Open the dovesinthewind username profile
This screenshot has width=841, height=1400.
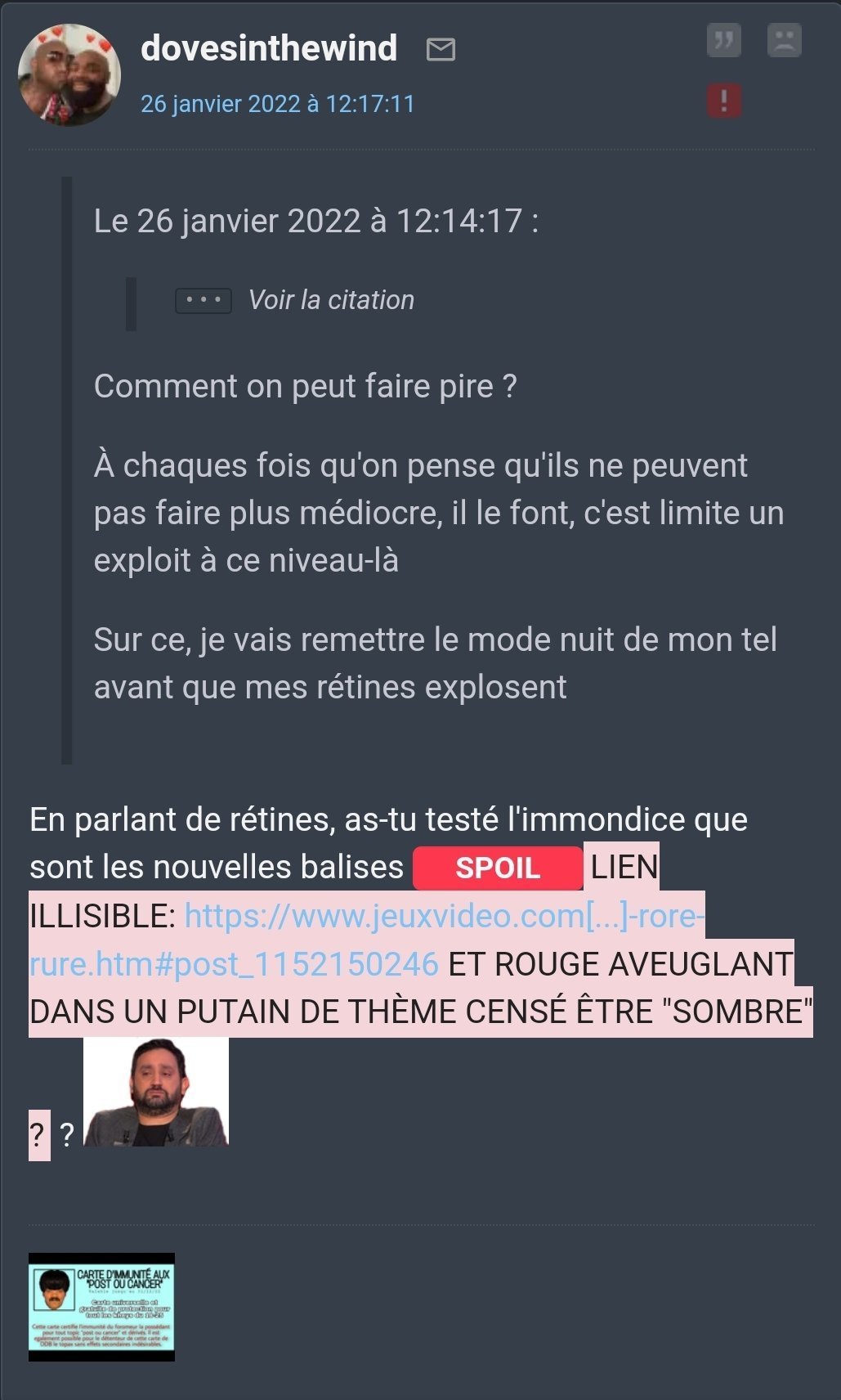point(269,48)
